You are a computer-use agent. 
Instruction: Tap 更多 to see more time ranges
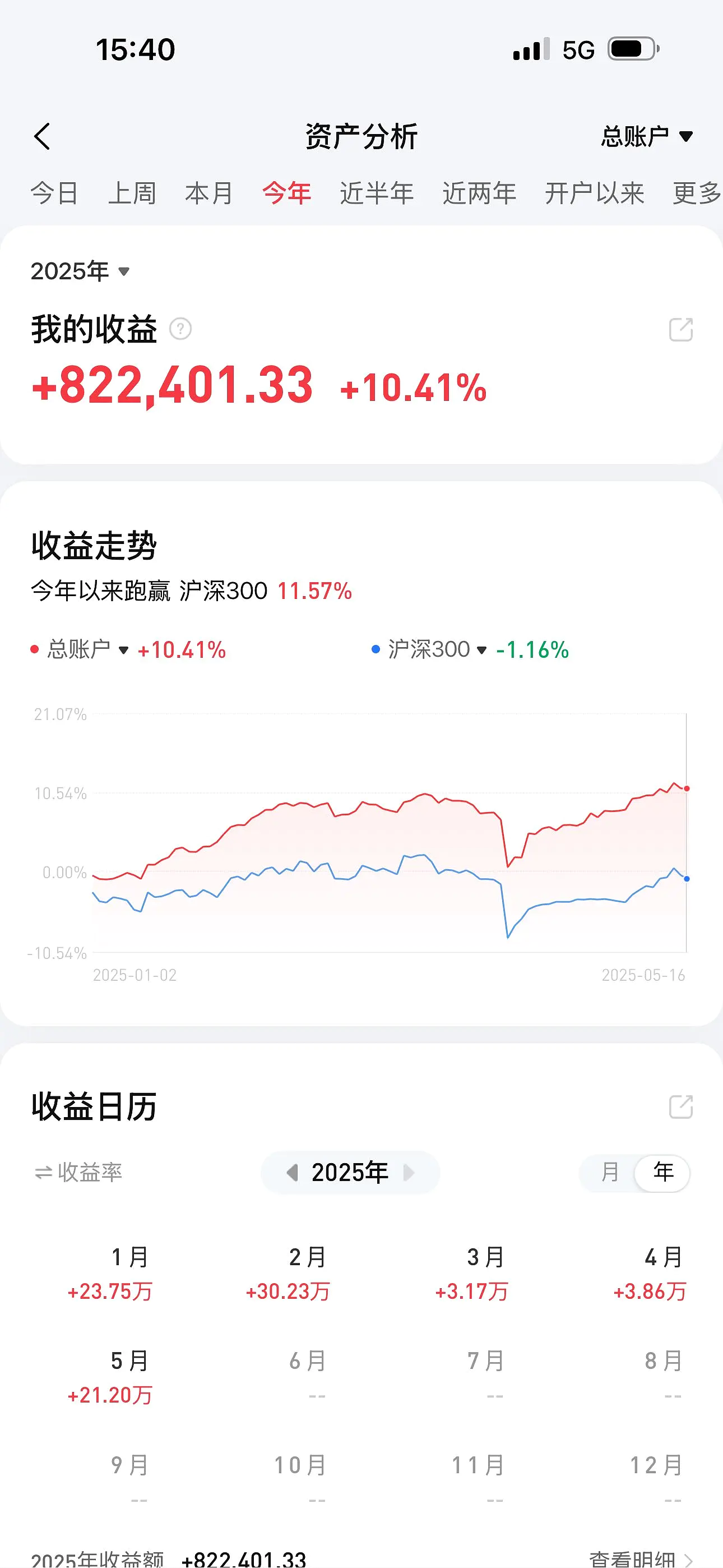(x=694, y=193)
